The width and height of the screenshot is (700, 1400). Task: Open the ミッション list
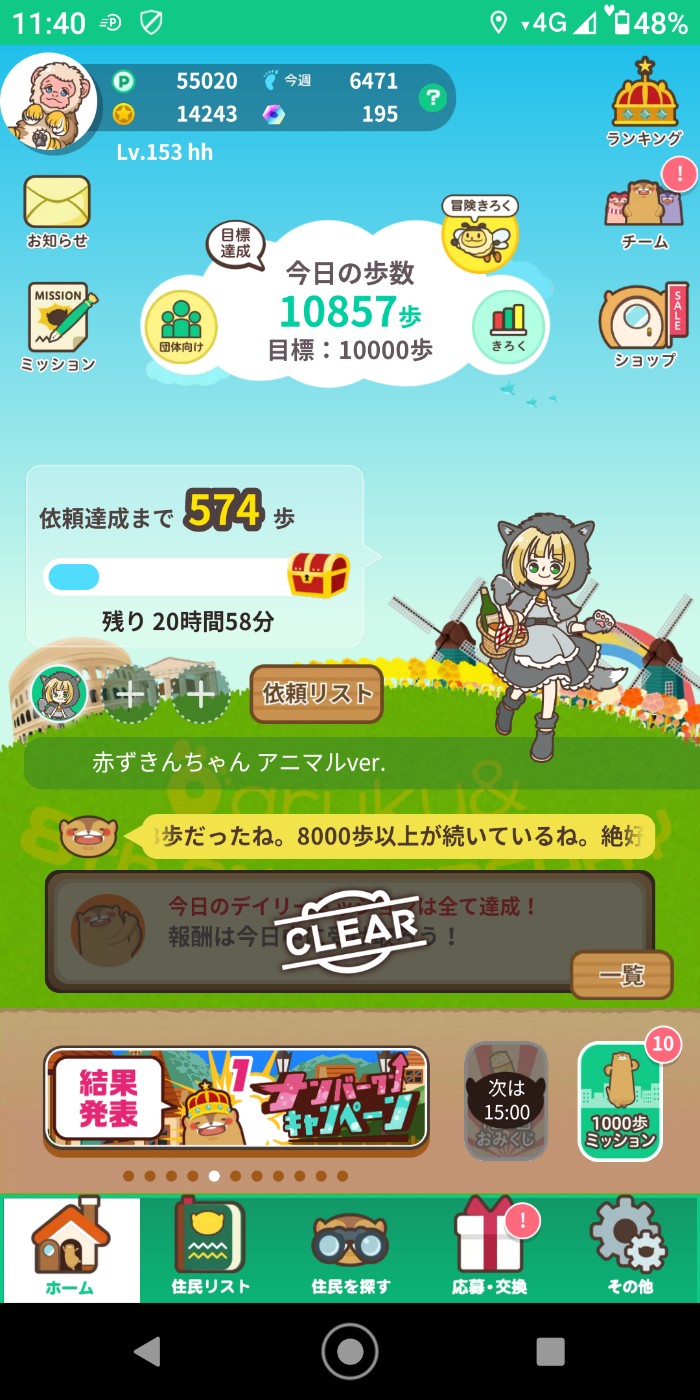coord(58,325)
